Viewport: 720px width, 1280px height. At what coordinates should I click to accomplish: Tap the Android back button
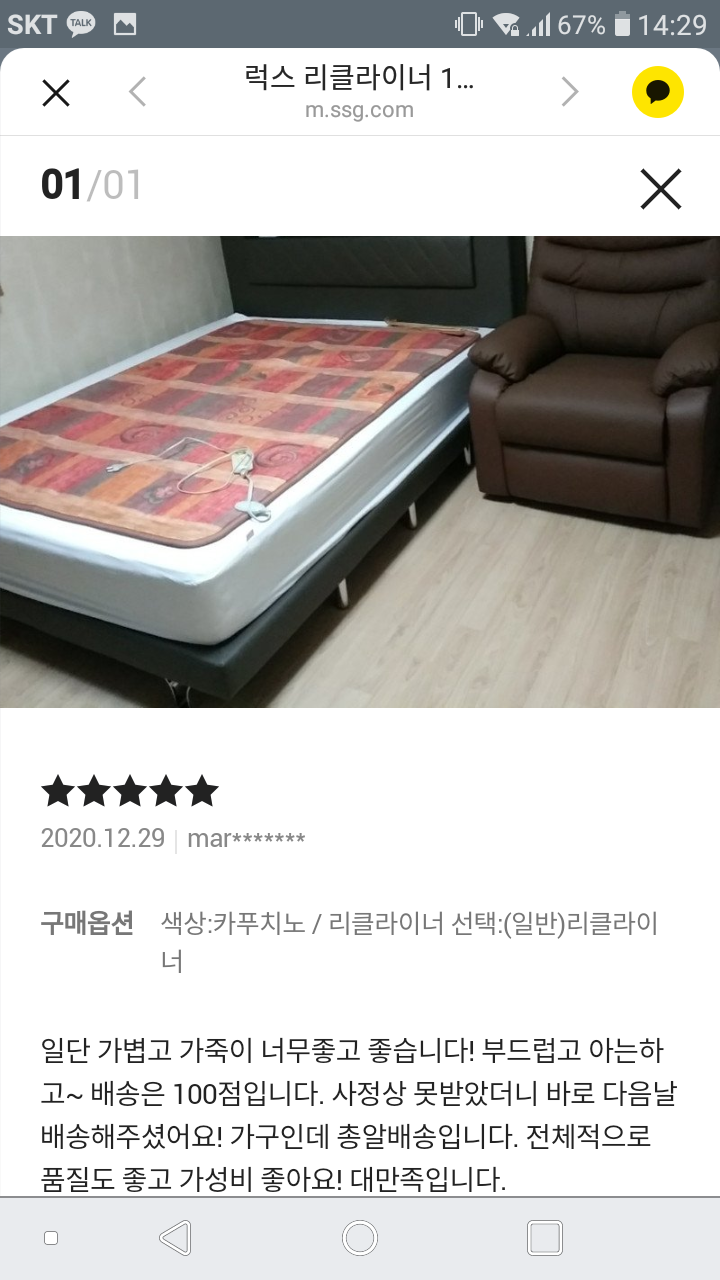pos(176,1238)
